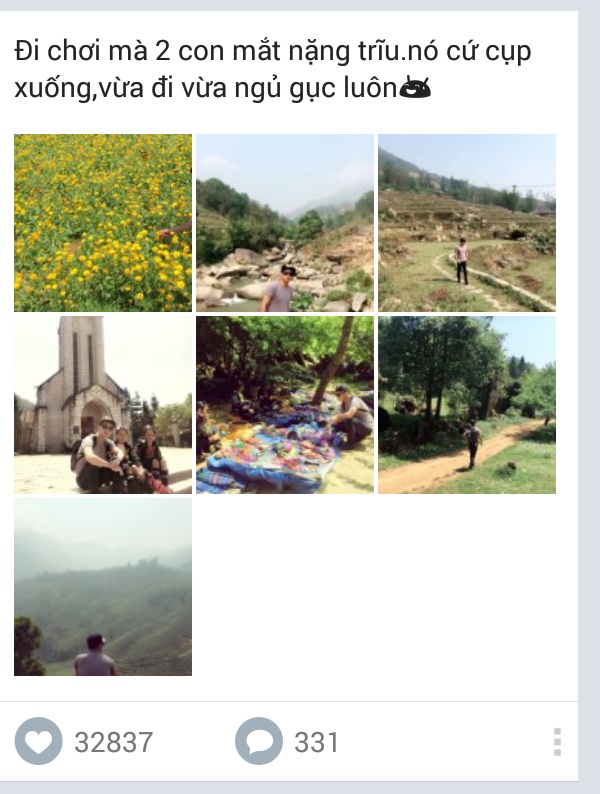Screen dimensions: 600x794
Task: View the stone church group photo
Action: click(103, 405)
